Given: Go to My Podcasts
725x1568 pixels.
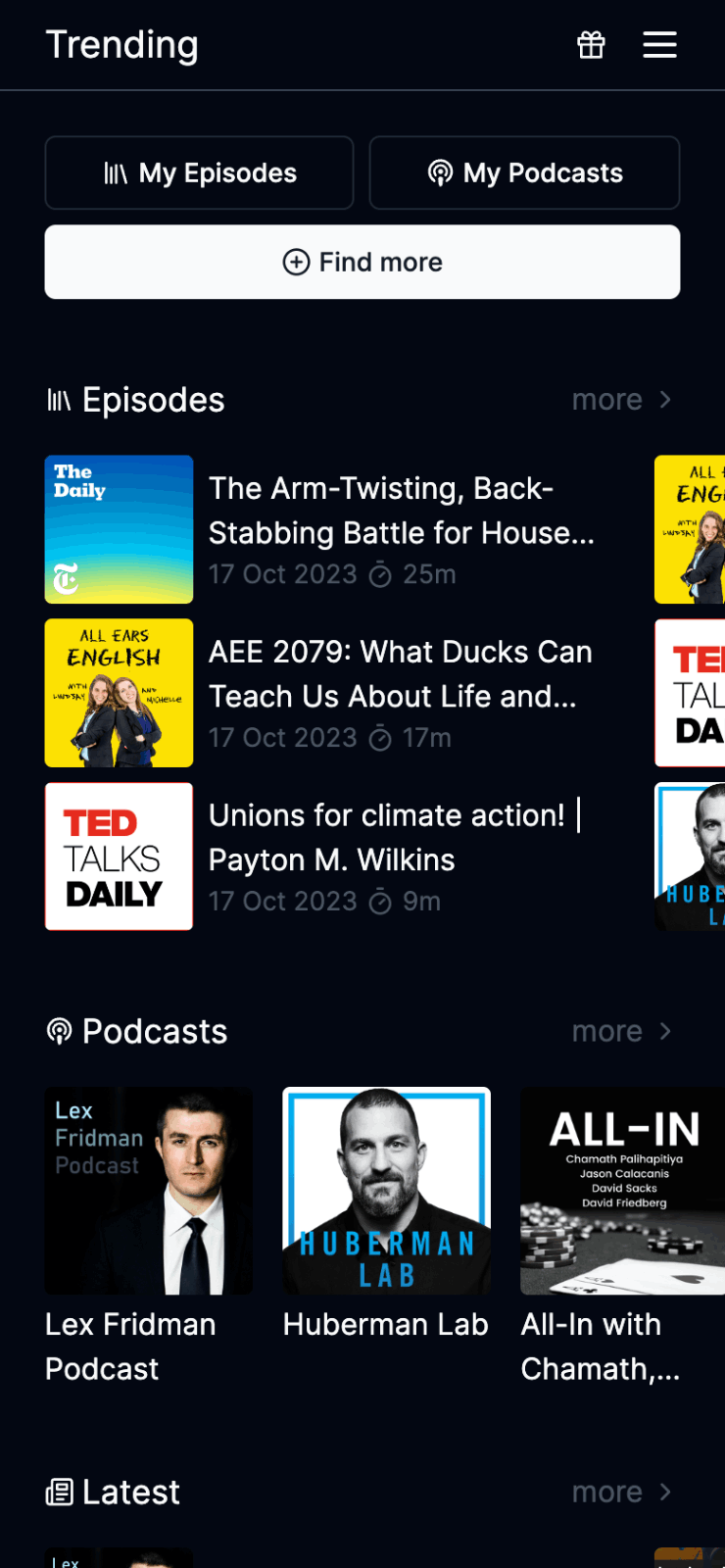Looking at the screenshot, I should (x=524, y=173).
